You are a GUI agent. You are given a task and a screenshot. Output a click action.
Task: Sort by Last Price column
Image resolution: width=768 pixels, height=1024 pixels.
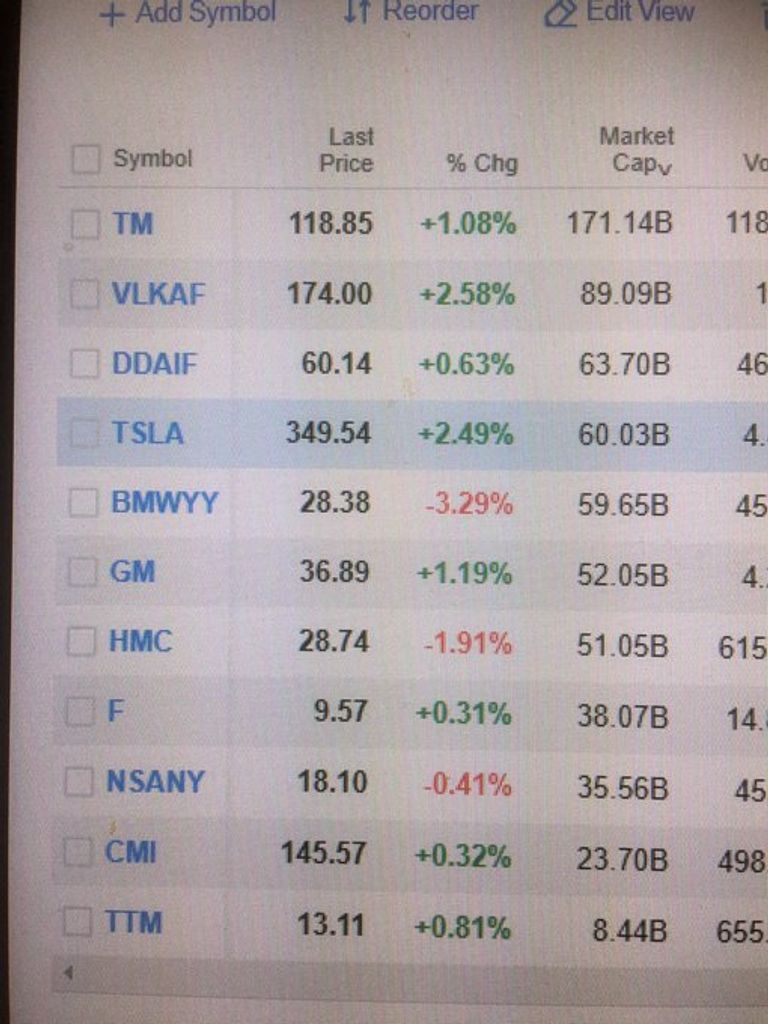(348, 150)
